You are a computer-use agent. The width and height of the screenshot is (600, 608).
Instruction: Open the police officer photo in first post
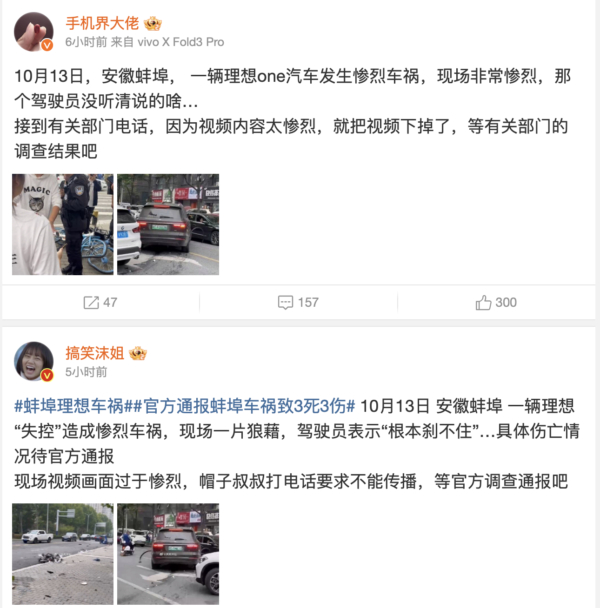coord(62,224)
